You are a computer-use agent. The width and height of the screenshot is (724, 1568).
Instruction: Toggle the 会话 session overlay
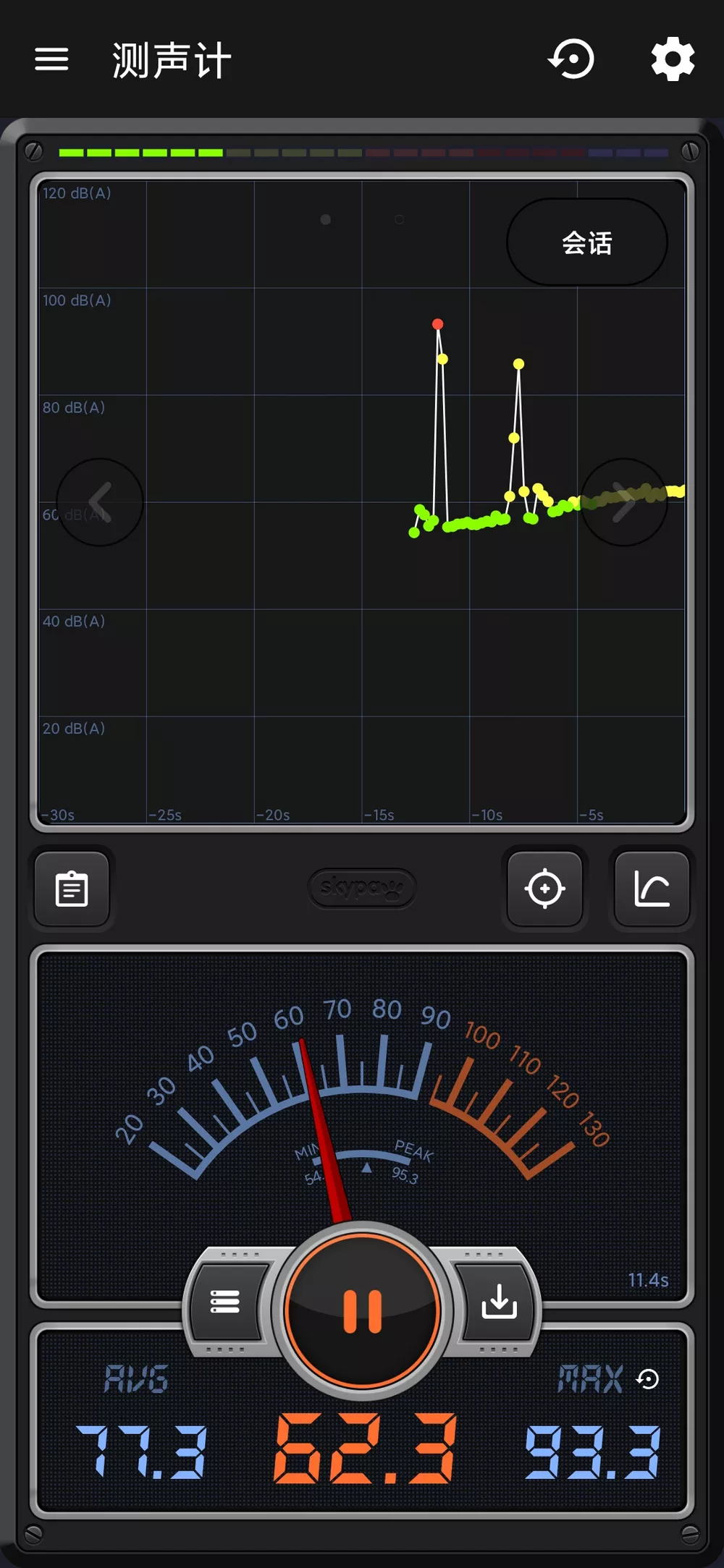588,243
